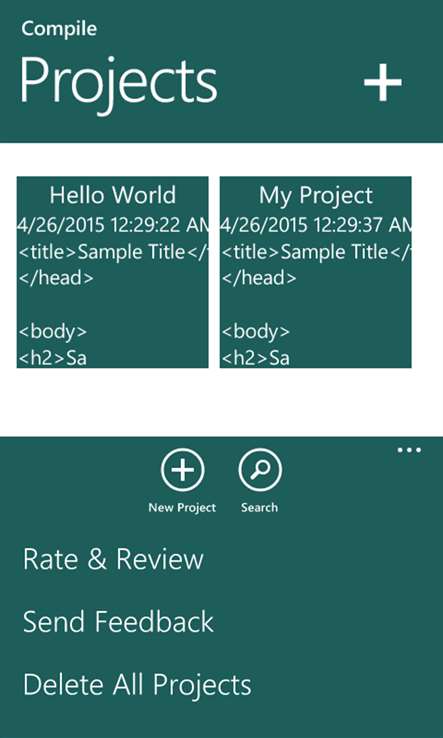The image size is (443, 738).
Task: Select Rate & Review
Action: pyautogui.click(x=113, y=559)
